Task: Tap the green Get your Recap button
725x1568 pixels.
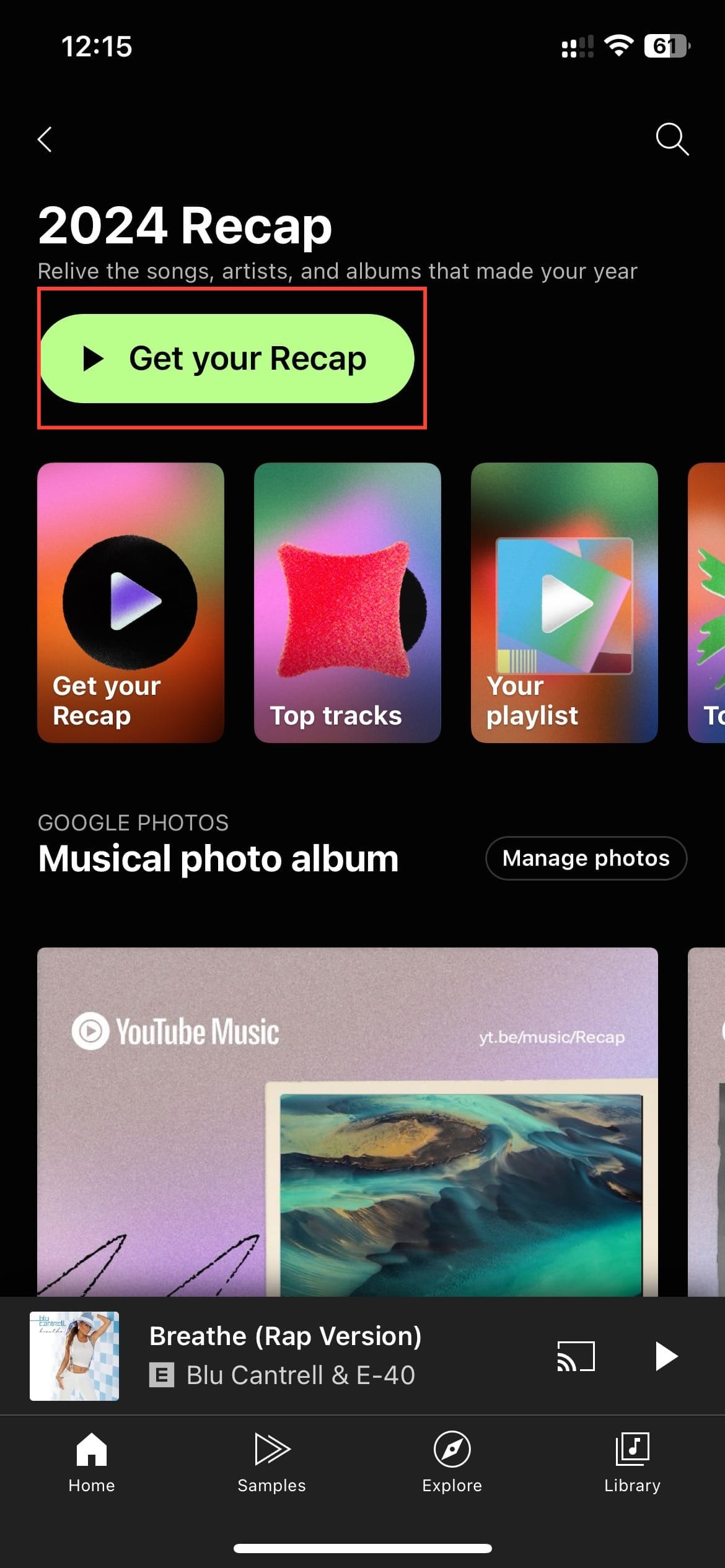Action: [227, 359]
